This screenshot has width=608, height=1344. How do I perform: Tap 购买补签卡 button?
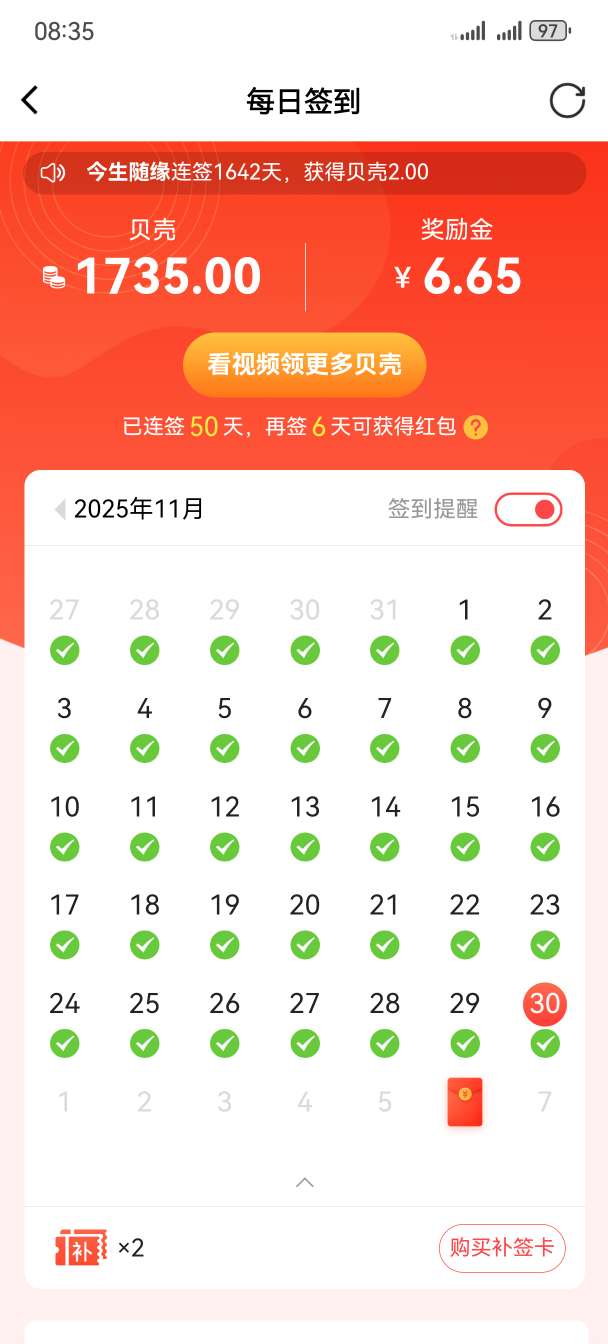(502, 1248)
